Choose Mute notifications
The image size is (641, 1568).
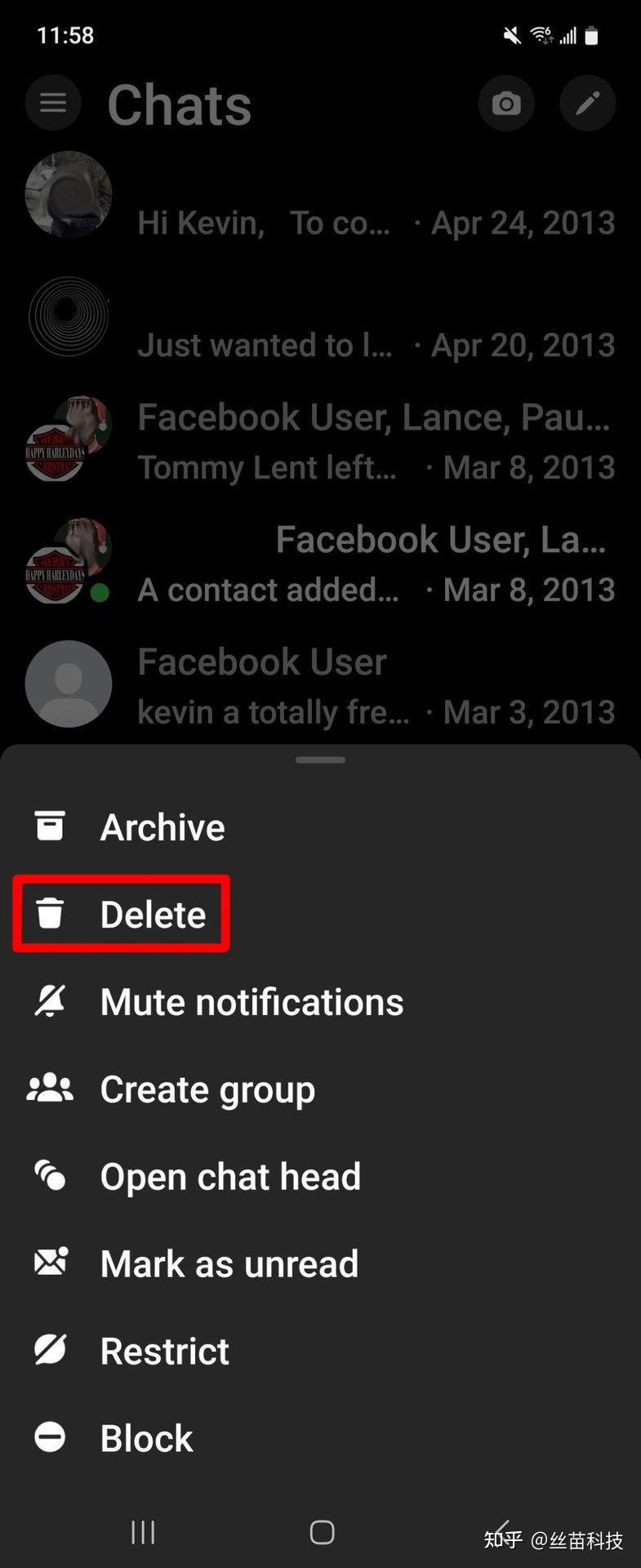251,1002
